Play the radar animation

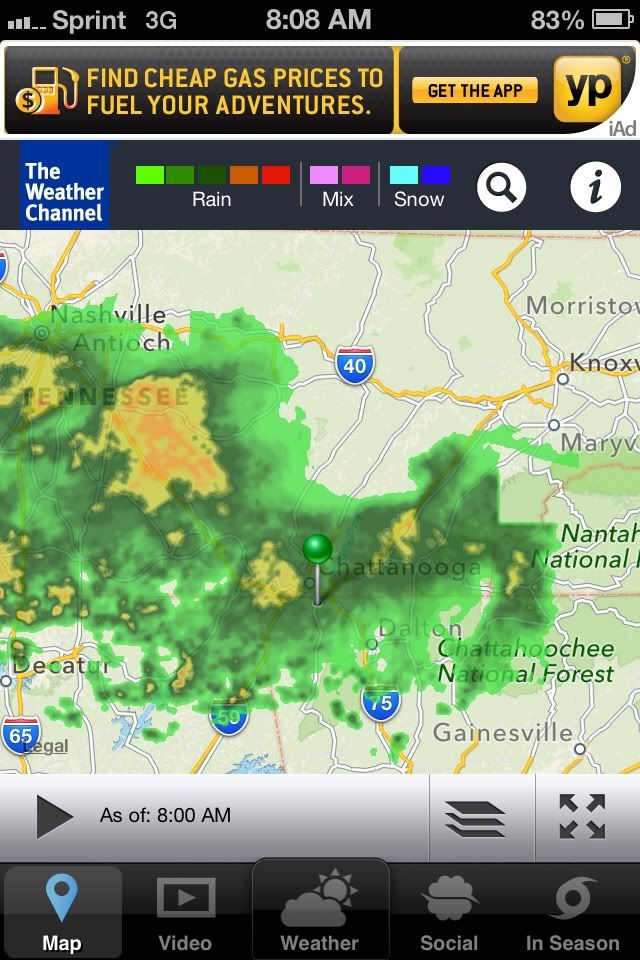click(x=54, y=816)
